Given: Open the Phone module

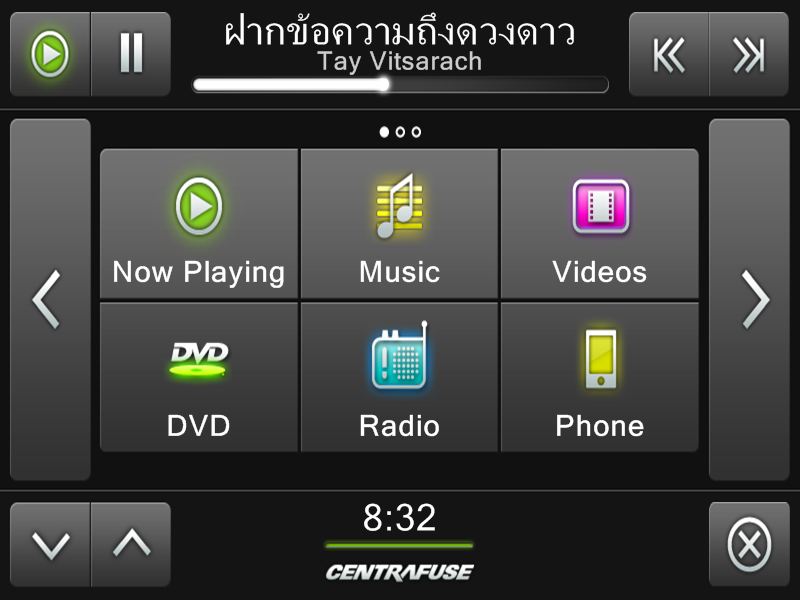Looking at the screenshot, I should (x=599, y=377).
